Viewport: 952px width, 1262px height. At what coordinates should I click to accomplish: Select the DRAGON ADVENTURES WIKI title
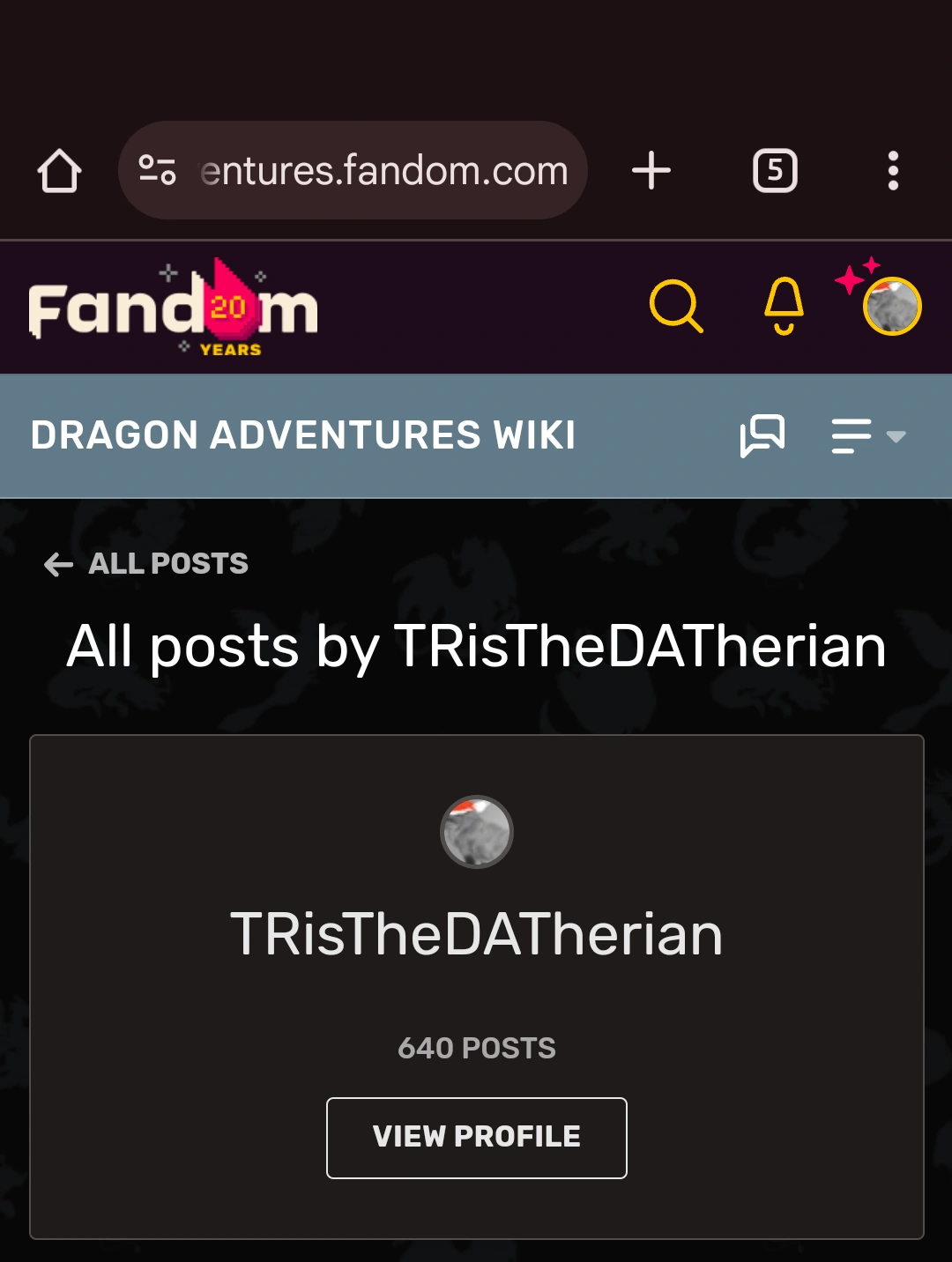click(x=302, y=435)
